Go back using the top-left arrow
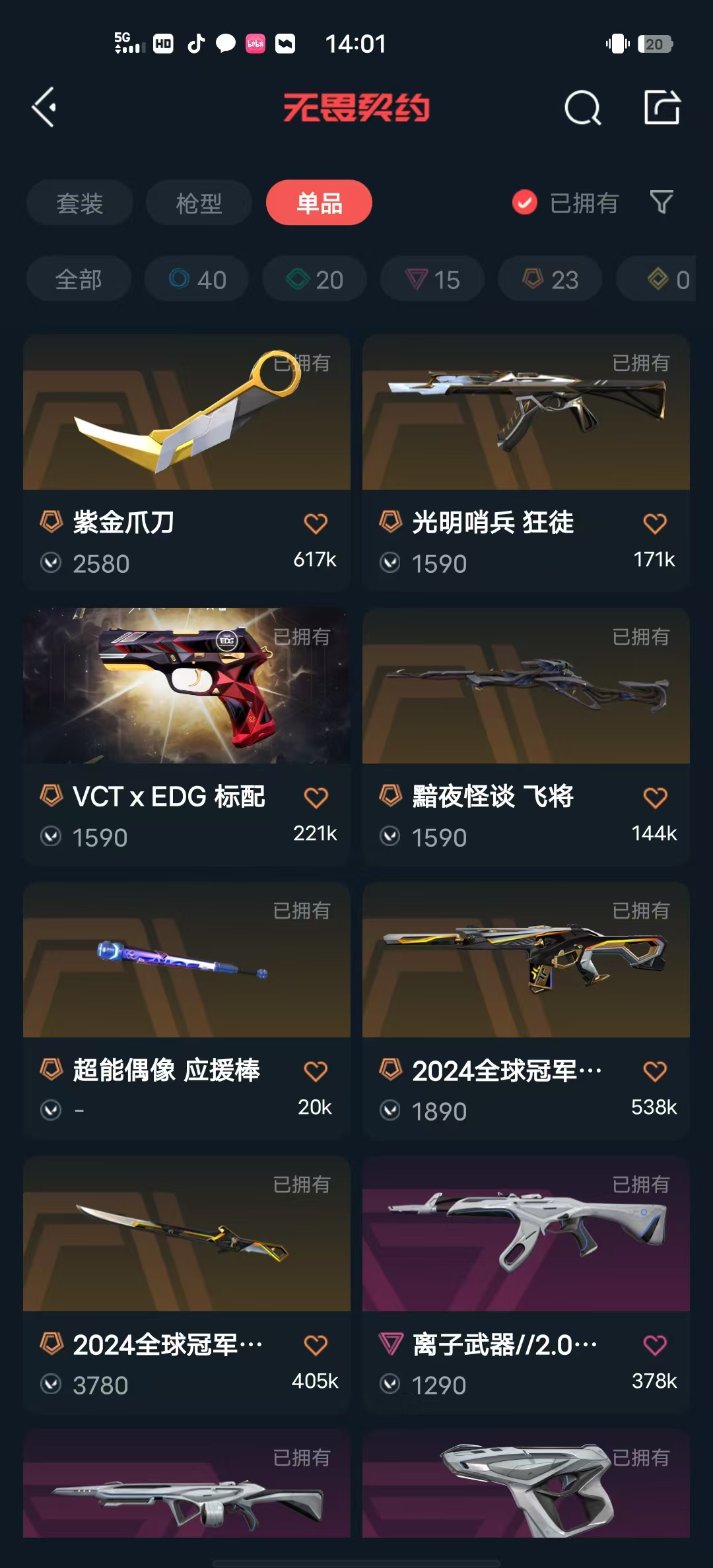 pos(45,108)
